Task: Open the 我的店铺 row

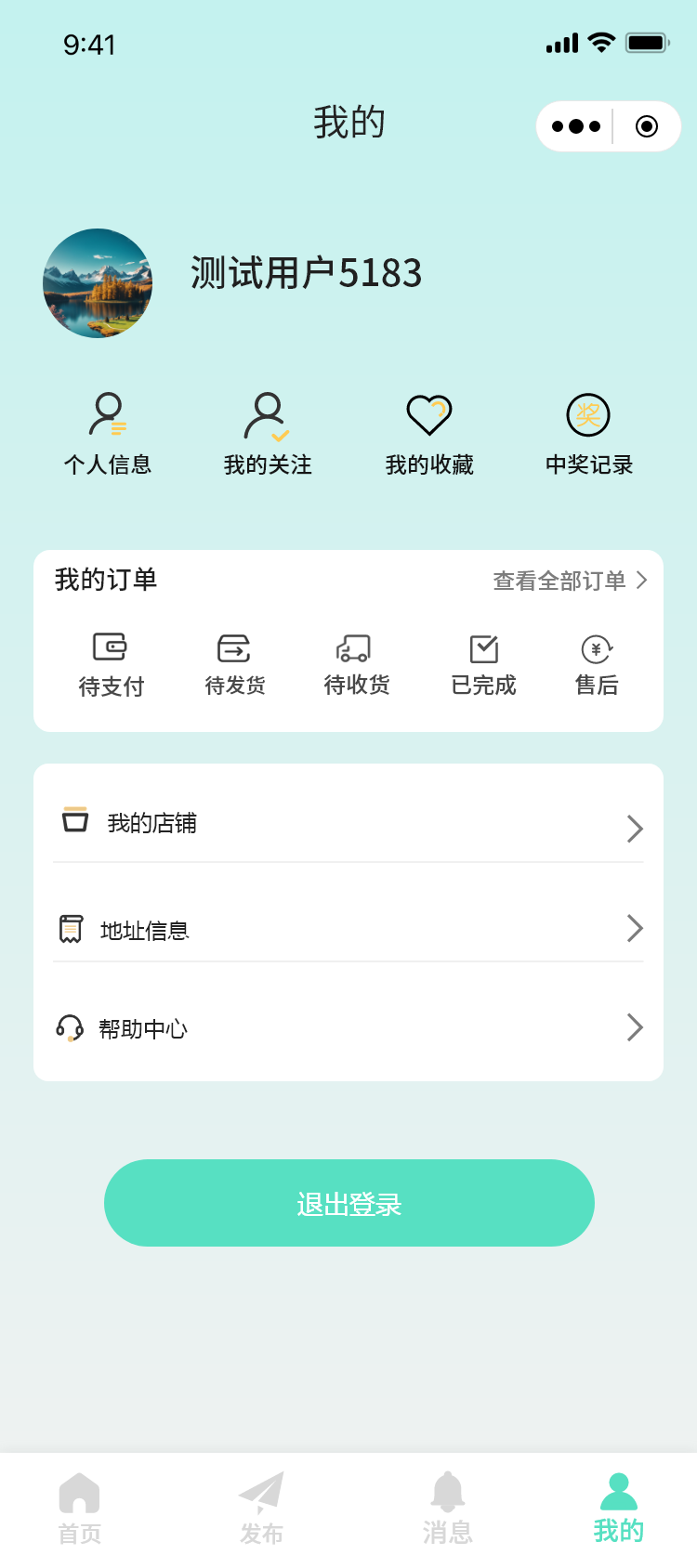Action: pyautogui.click(x=348, y=824)
